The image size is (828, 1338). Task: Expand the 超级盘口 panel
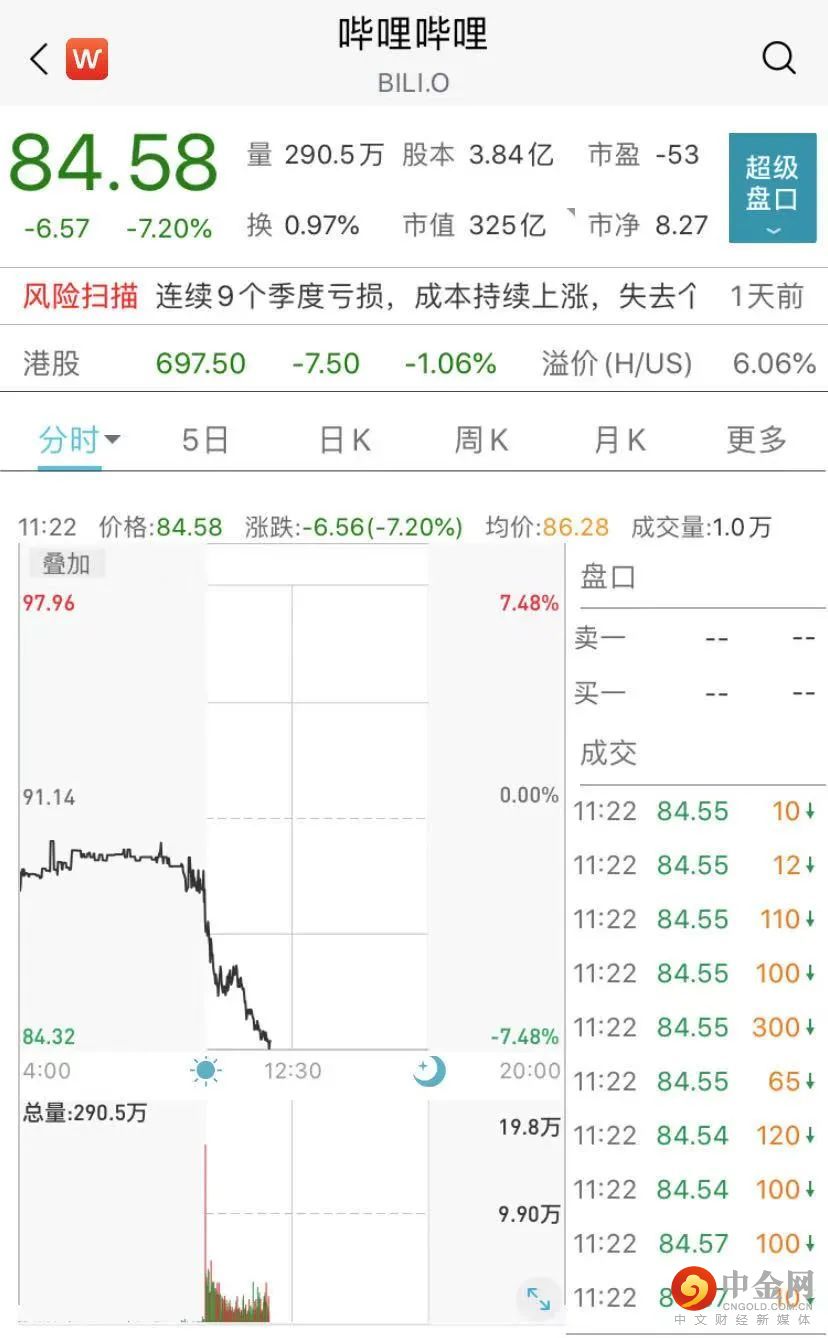(x=772, y=188)
